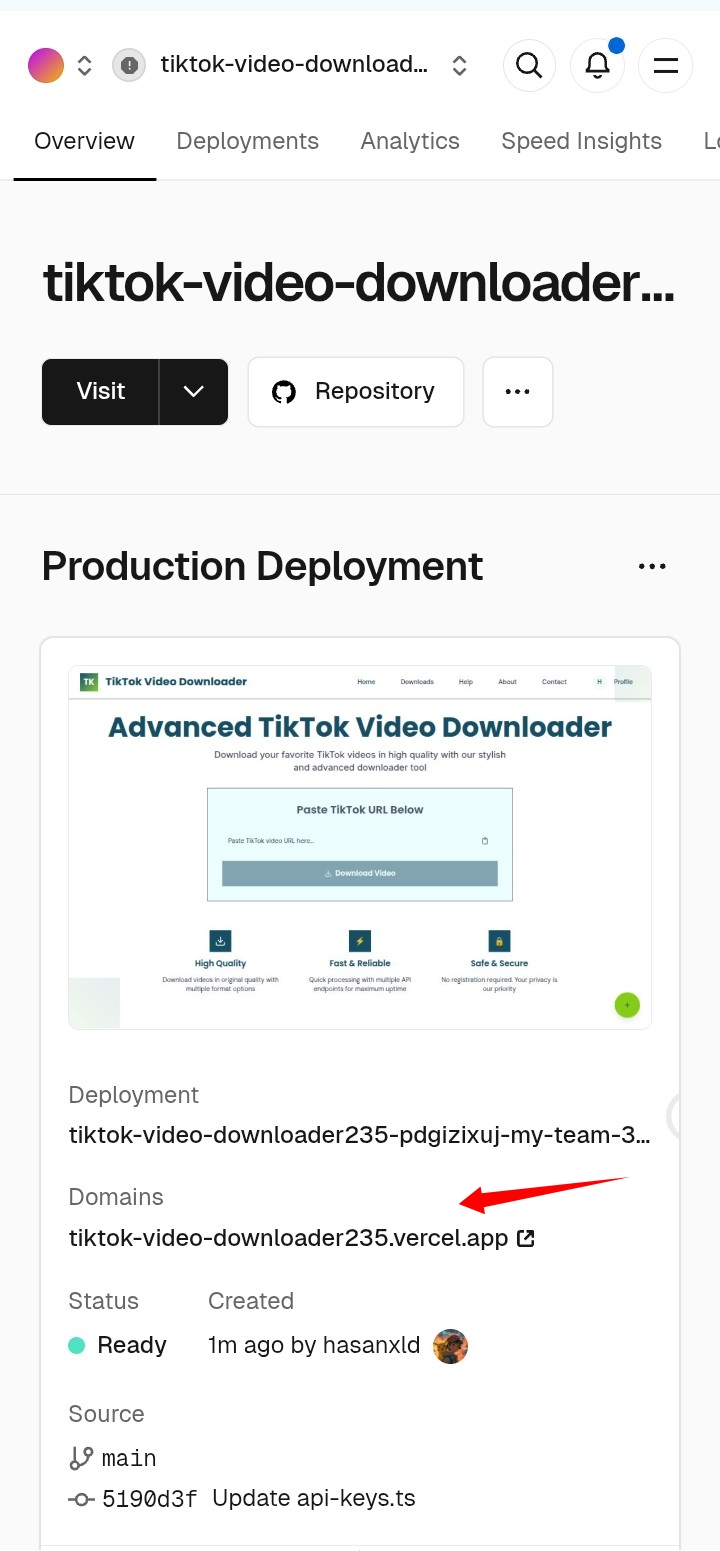Switch to the Analytics tab

(410, 141)
